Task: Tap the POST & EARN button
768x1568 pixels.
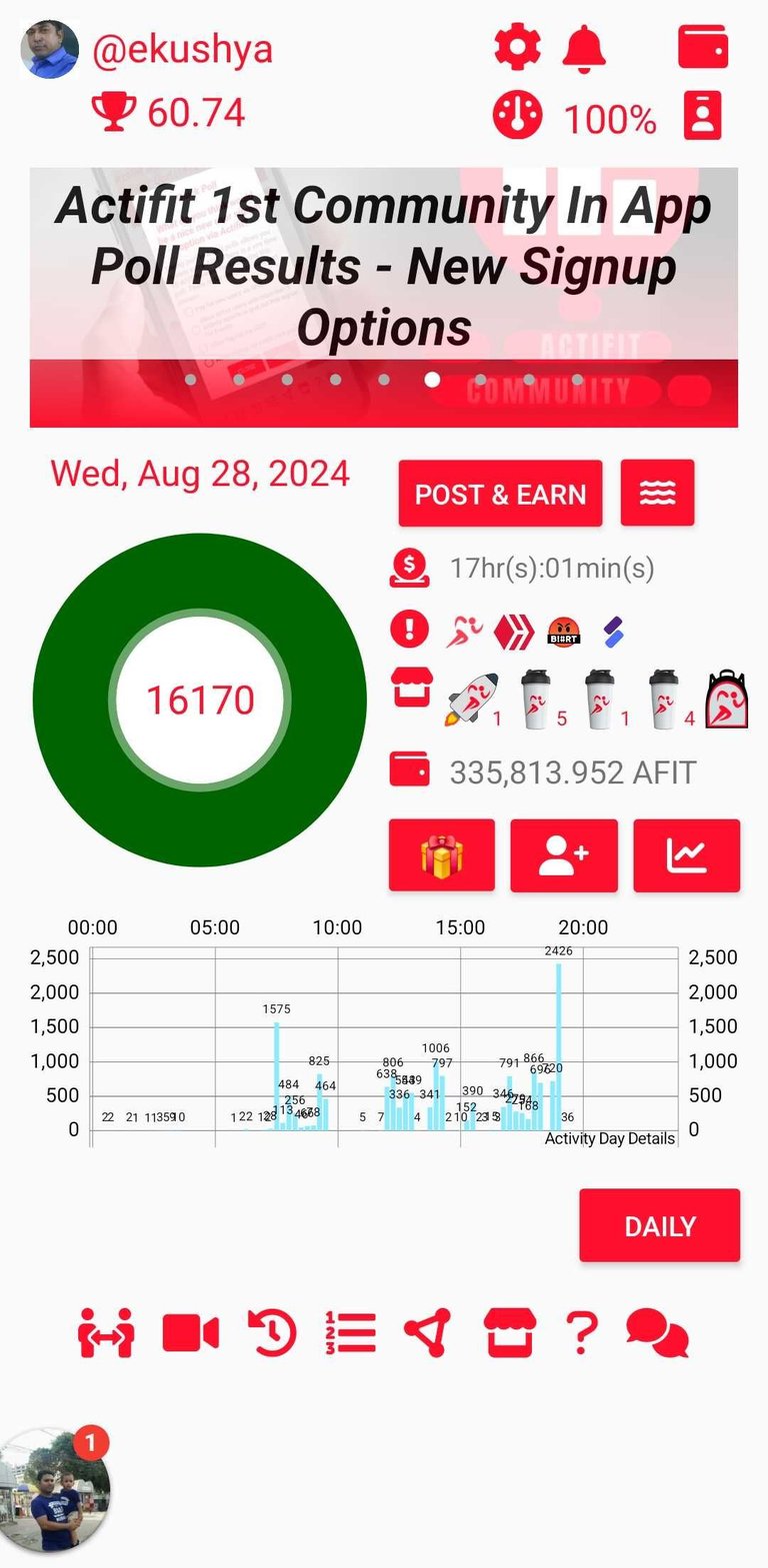Action: [500, 494]
